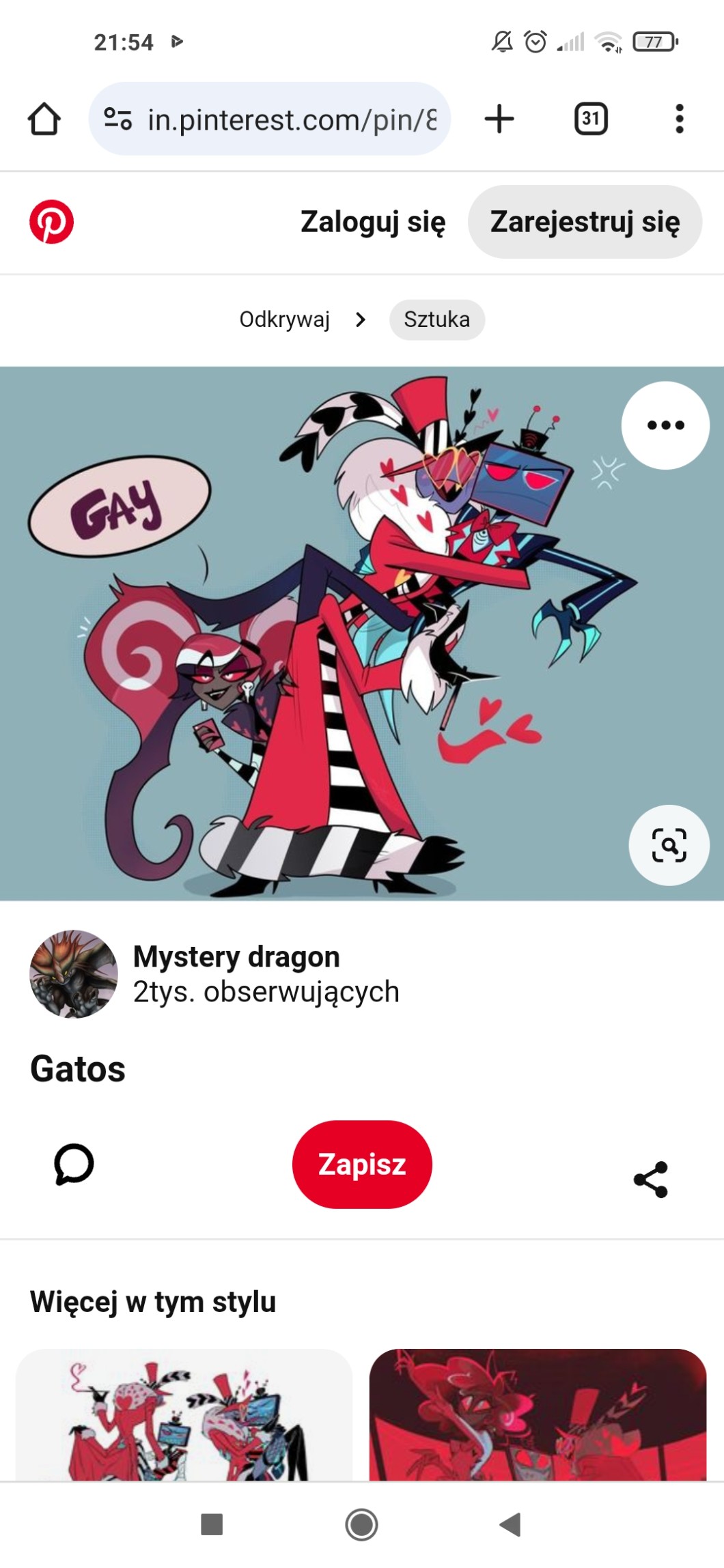Share this pin

tap(651, 1179)
